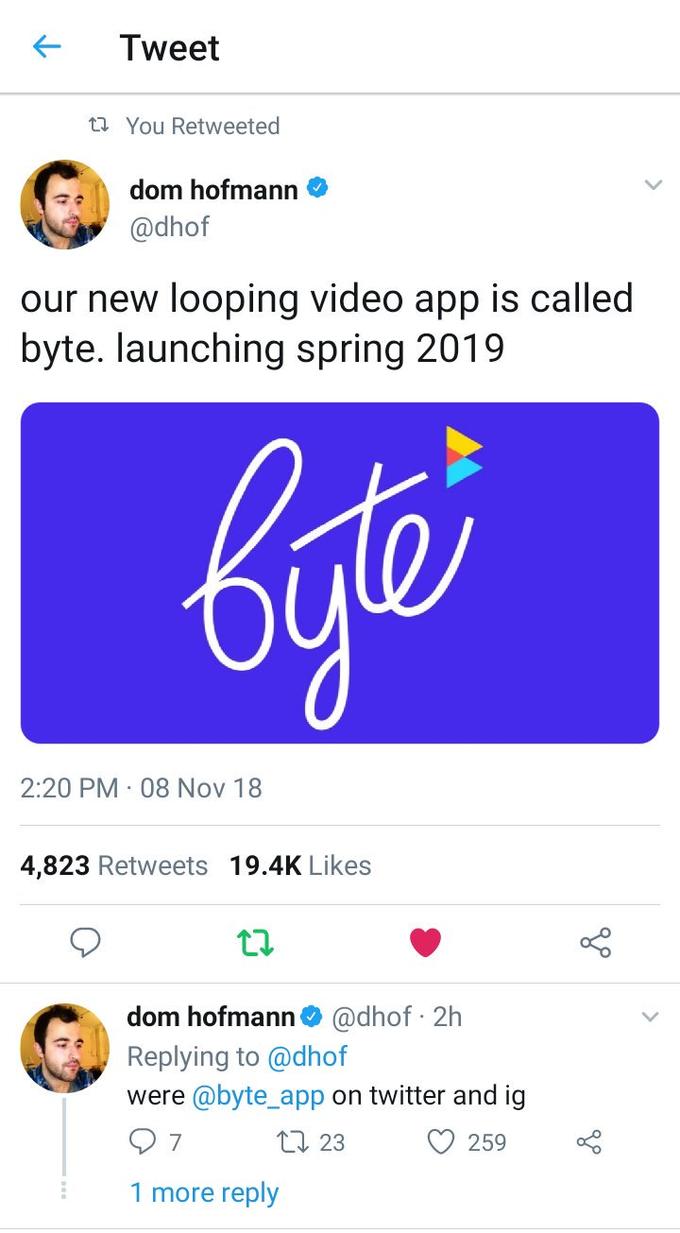This screenshot has height=1233, width=680.
Task: Go back using the arrow
Action: click(47, 47)
